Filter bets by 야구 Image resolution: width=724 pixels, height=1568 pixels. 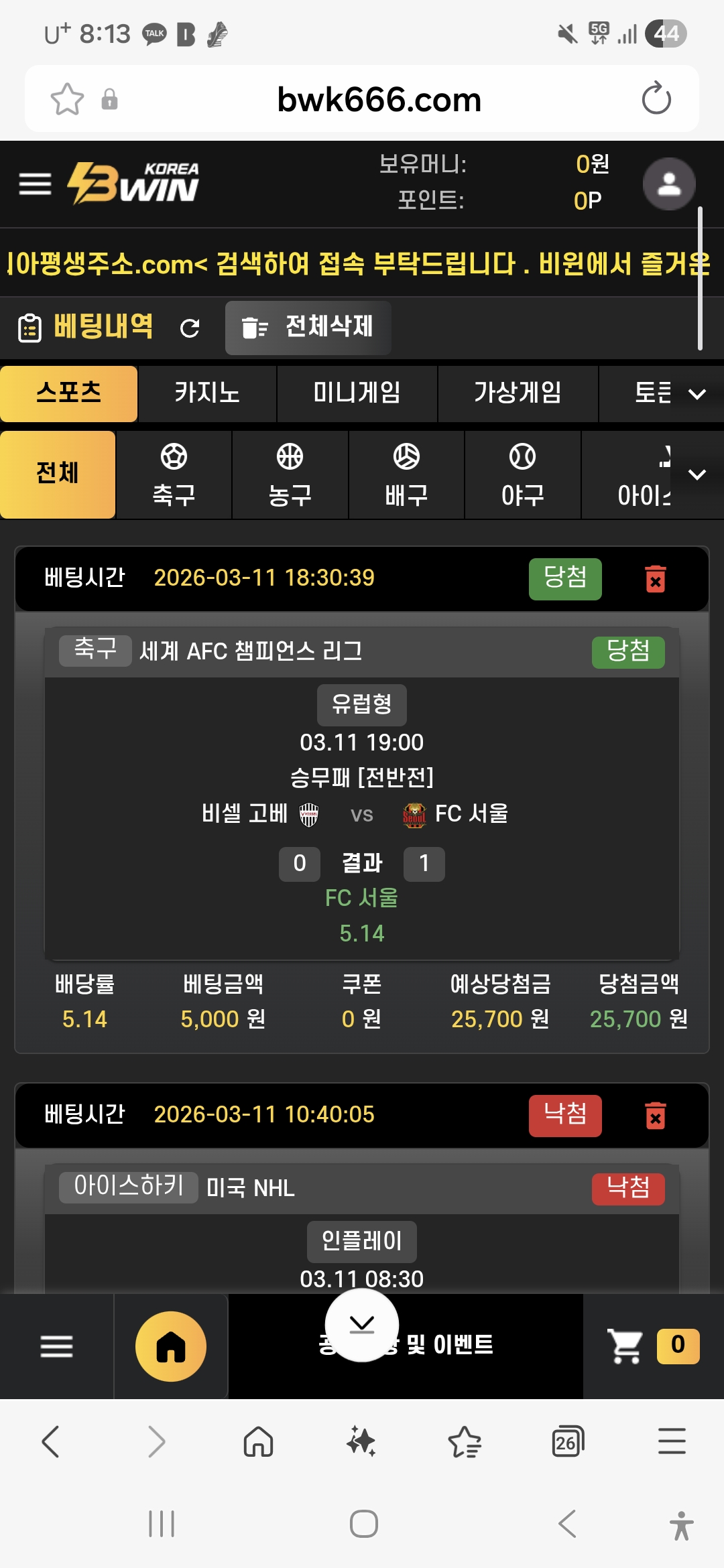click(x=522, y=475)
